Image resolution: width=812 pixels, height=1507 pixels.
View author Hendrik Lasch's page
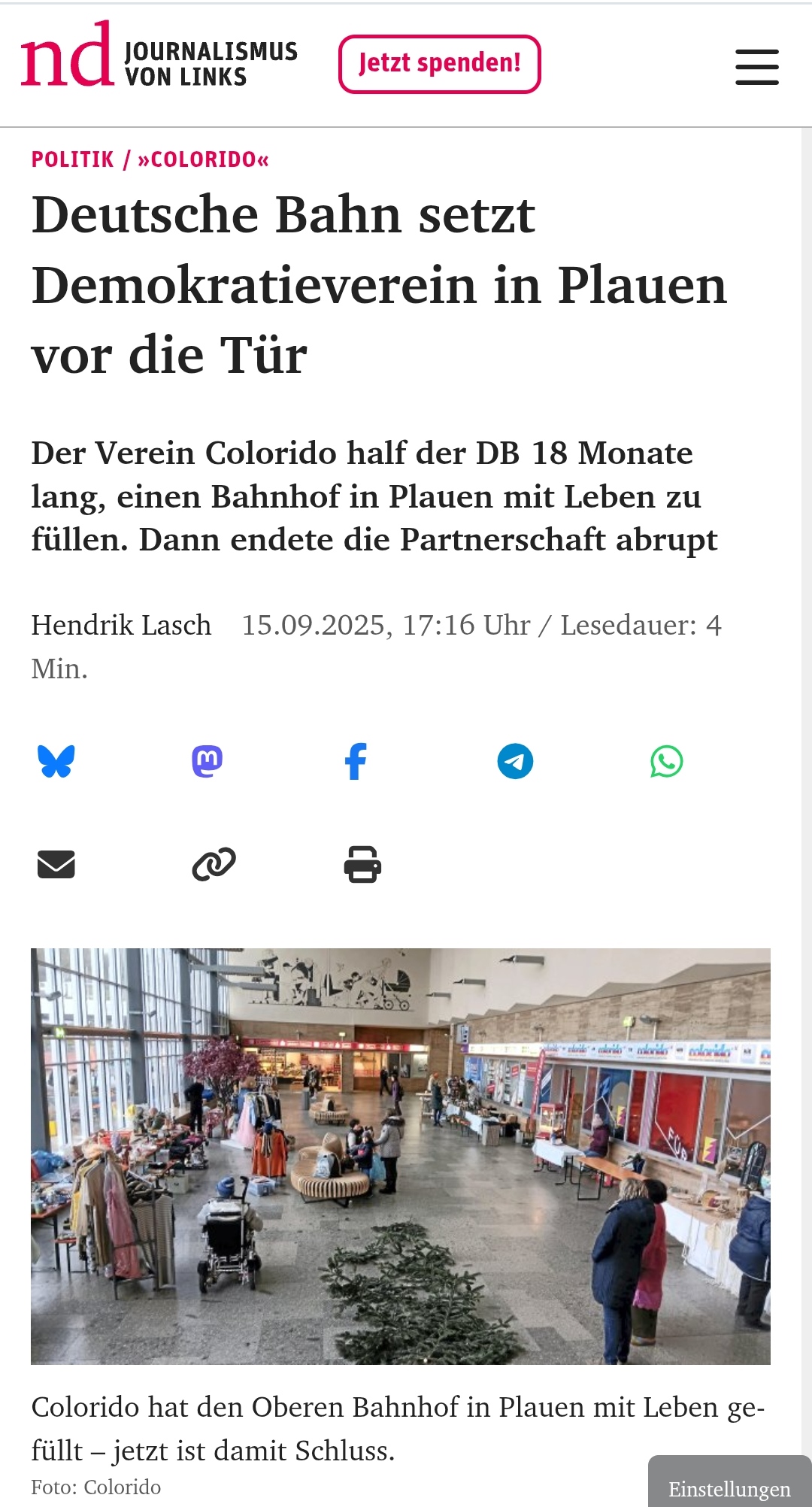pyautogui.click(x=121, y=625)
